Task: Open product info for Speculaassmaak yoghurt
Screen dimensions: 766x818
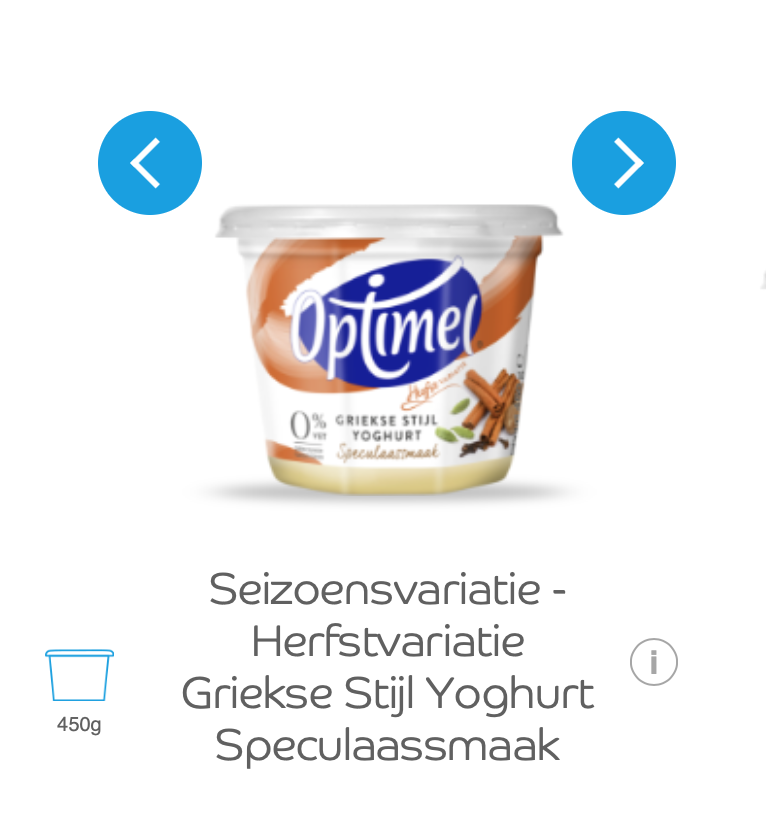Action: [x=654, y=662]
